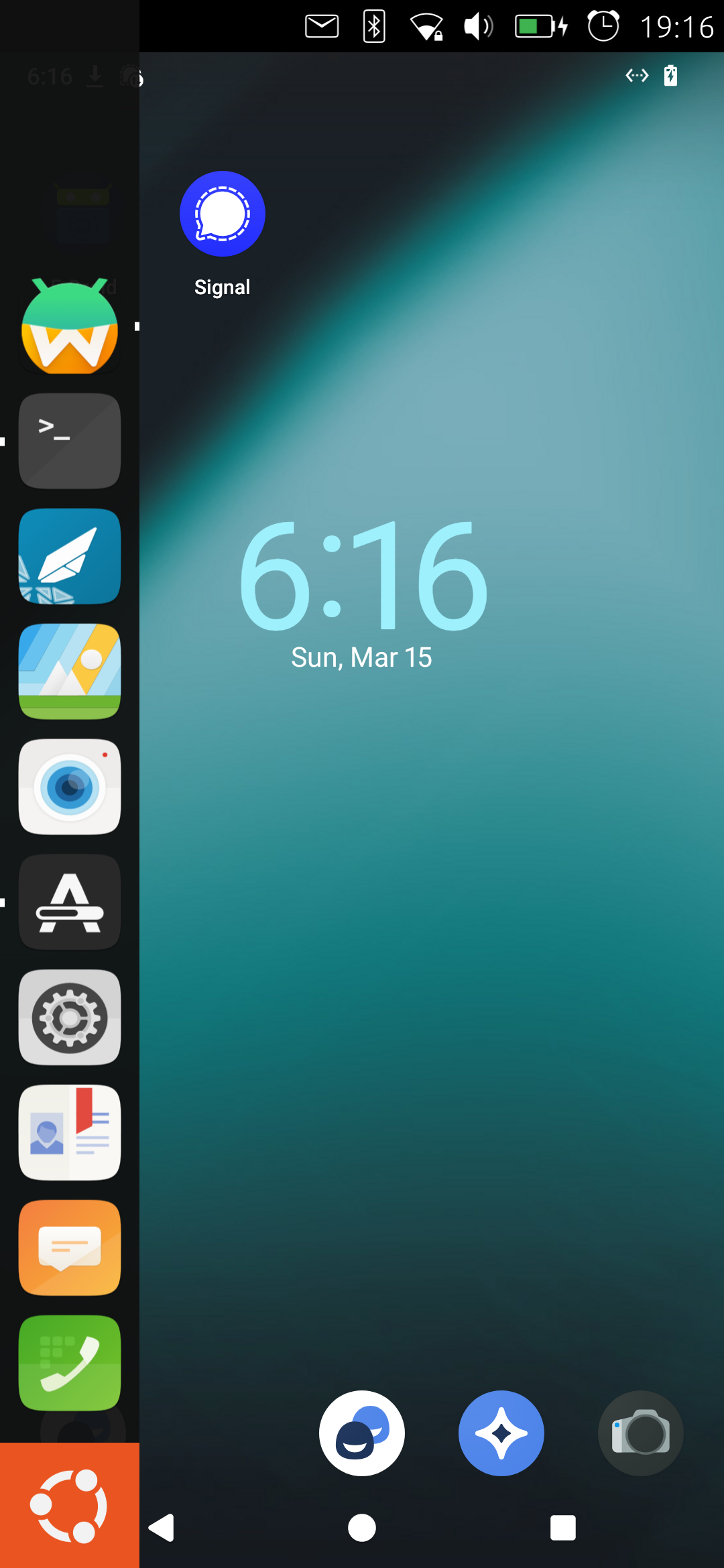Launch the blue-lens Camera app in the launcher
This screenshot has width=724, height=1568.
click(x=70, y=787)
